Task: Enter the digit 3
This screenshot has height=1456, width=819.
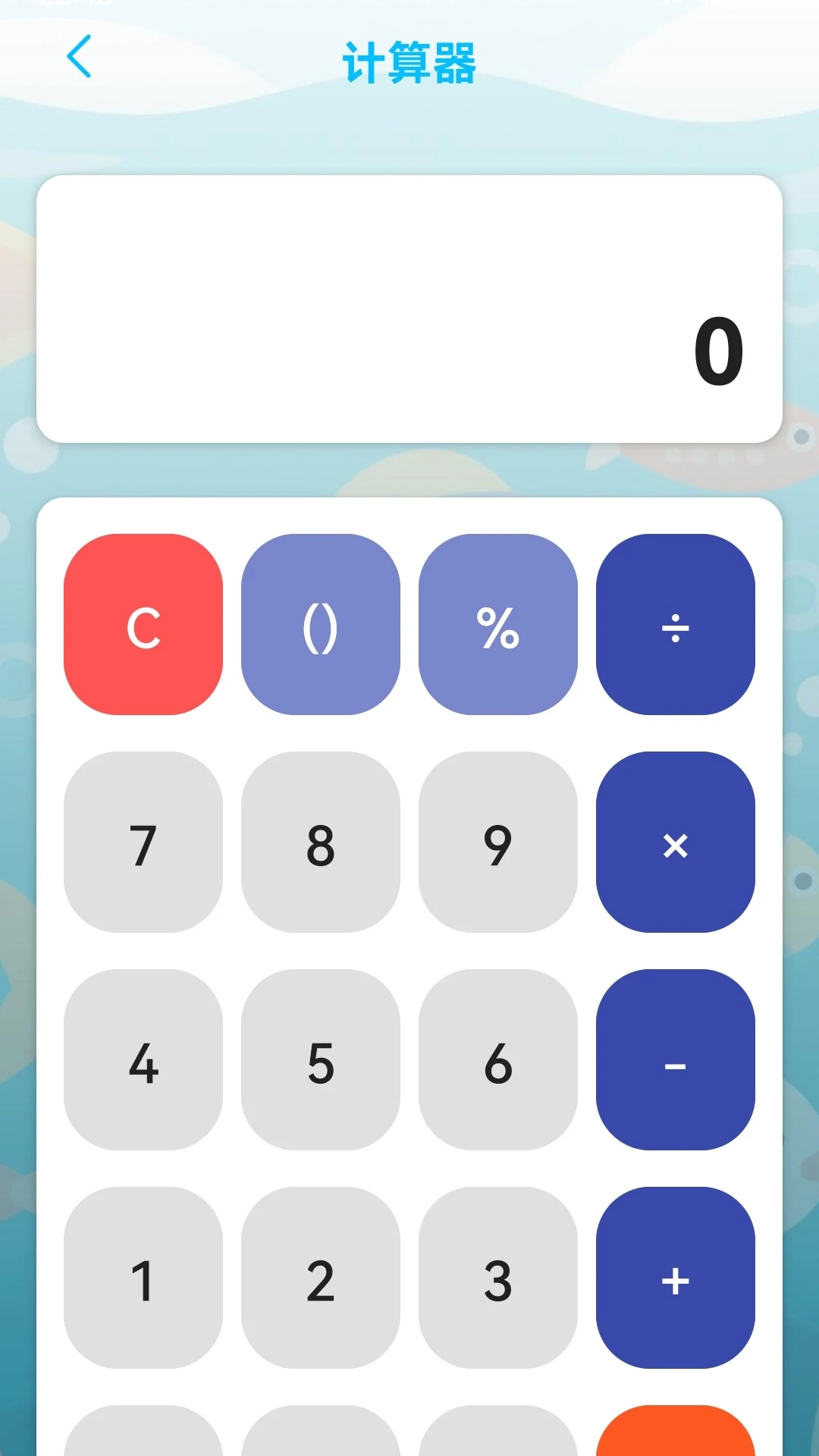Action: point(498,1278)
